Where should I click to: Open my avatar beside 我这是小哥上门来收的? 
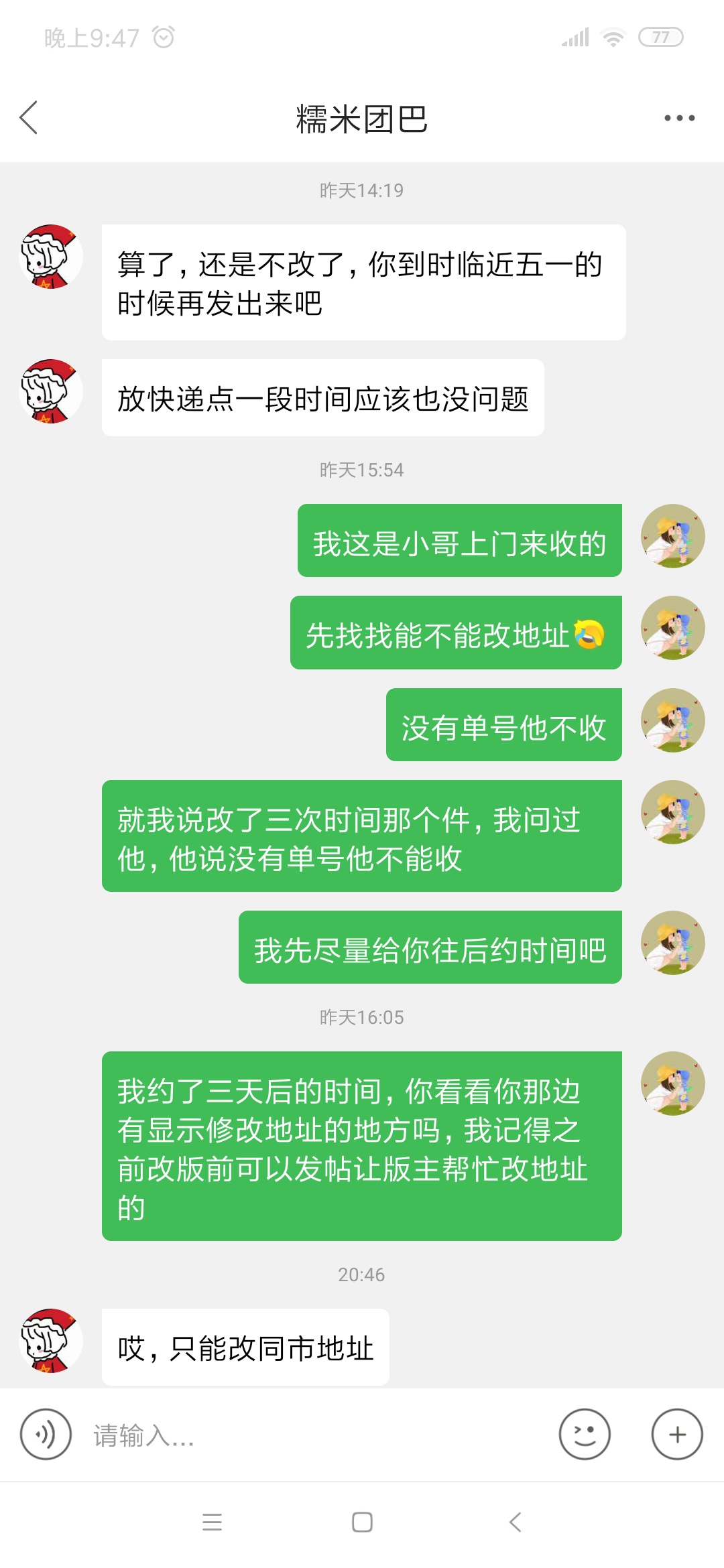pyautogui.click(x=672, y=536)
